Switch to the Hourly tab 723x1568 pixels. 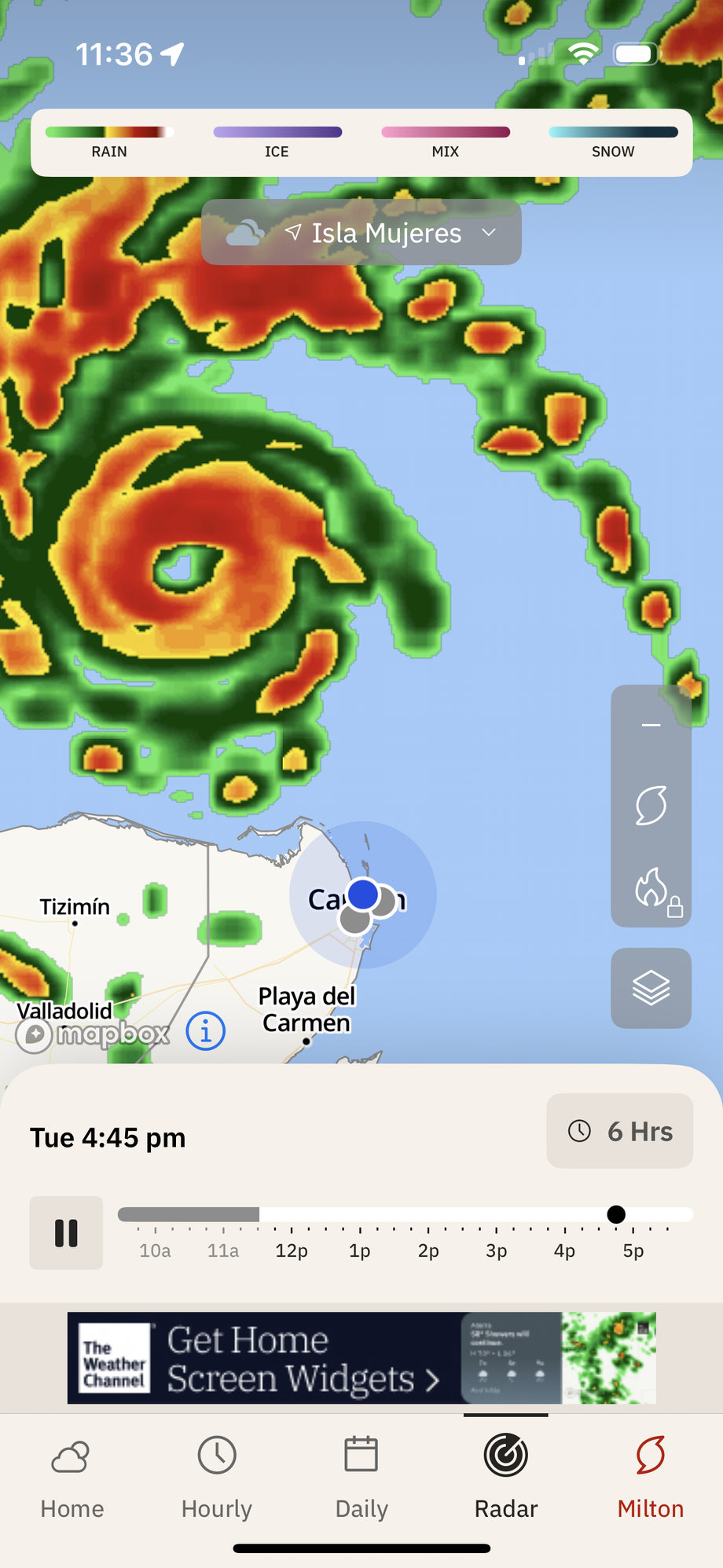(217, 1476)
